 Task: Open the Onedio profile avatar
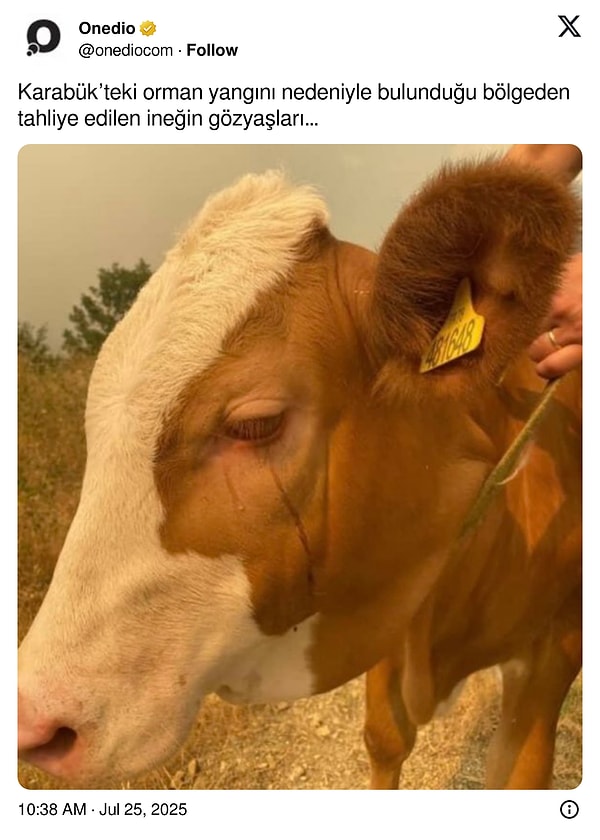(x=43, y=38)
